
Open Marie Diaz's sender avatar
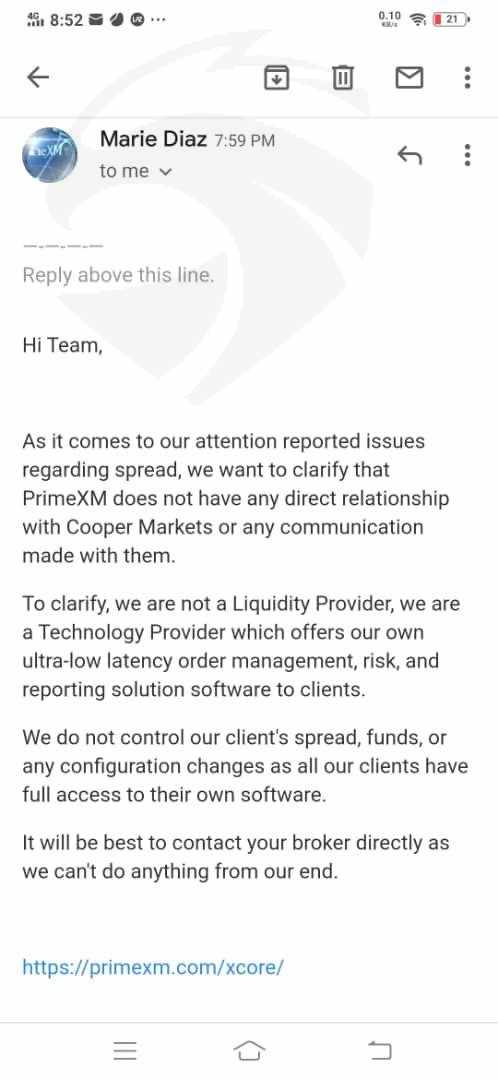coord(50,154)
